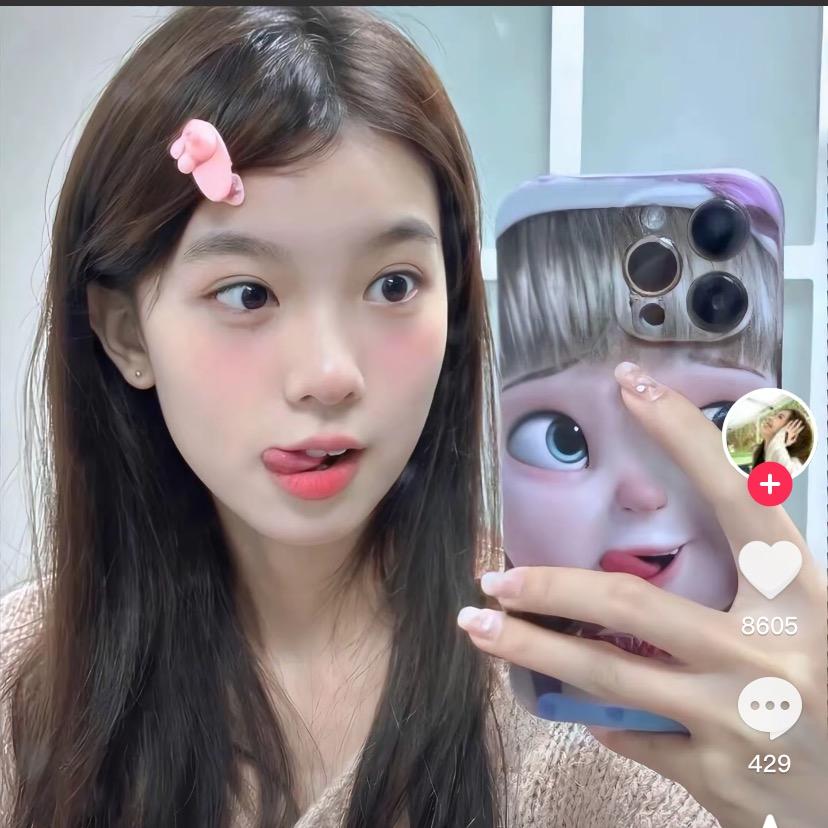Open the creator's profile avatar
This screenshot has width=828, height=828.
(769, 434)
